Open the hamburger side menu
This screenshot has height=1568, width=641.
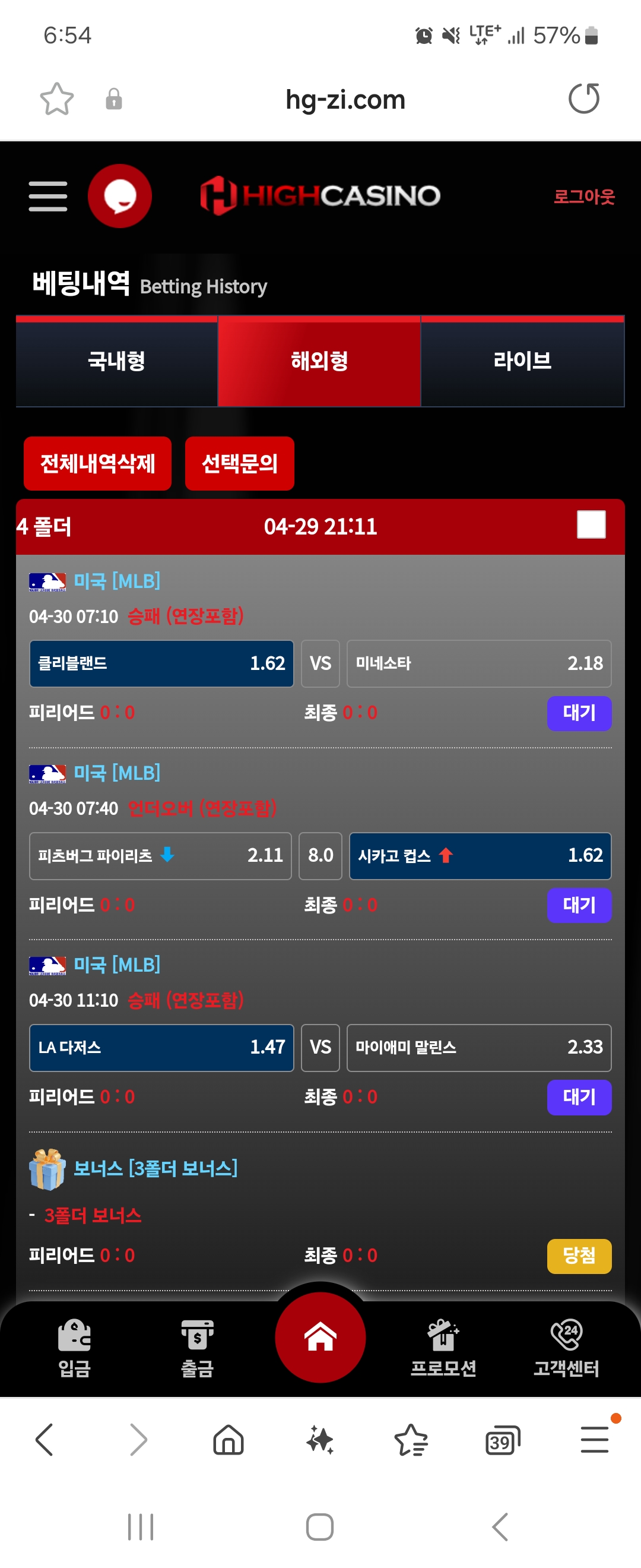(x=48, y=196)
